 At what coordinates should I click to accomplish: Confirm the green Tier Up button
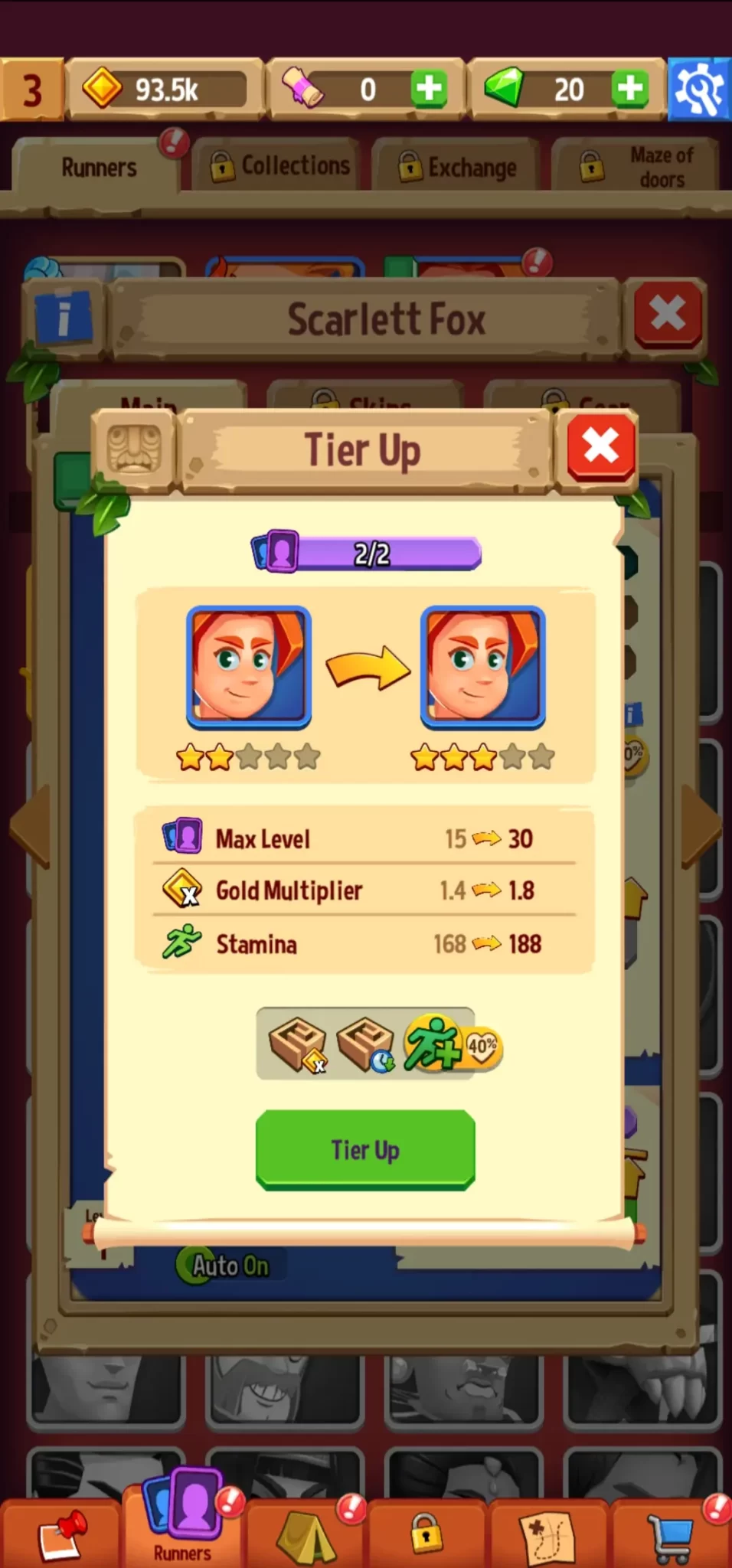[365, 1149]
